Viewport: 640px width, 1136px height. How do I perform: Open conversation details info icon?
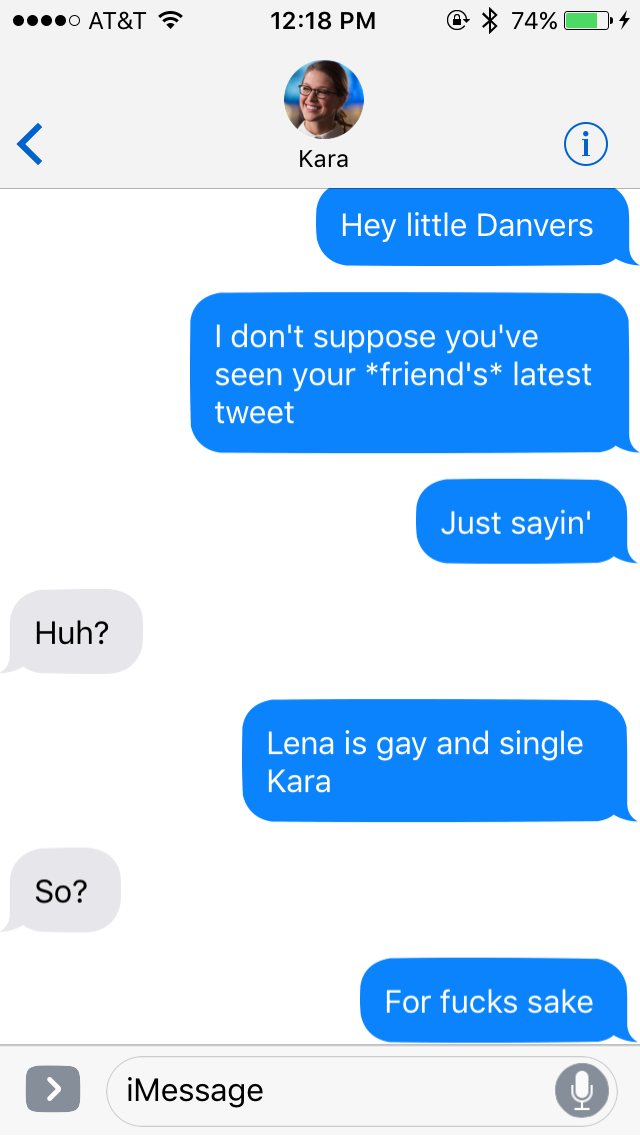click(585, 145)
